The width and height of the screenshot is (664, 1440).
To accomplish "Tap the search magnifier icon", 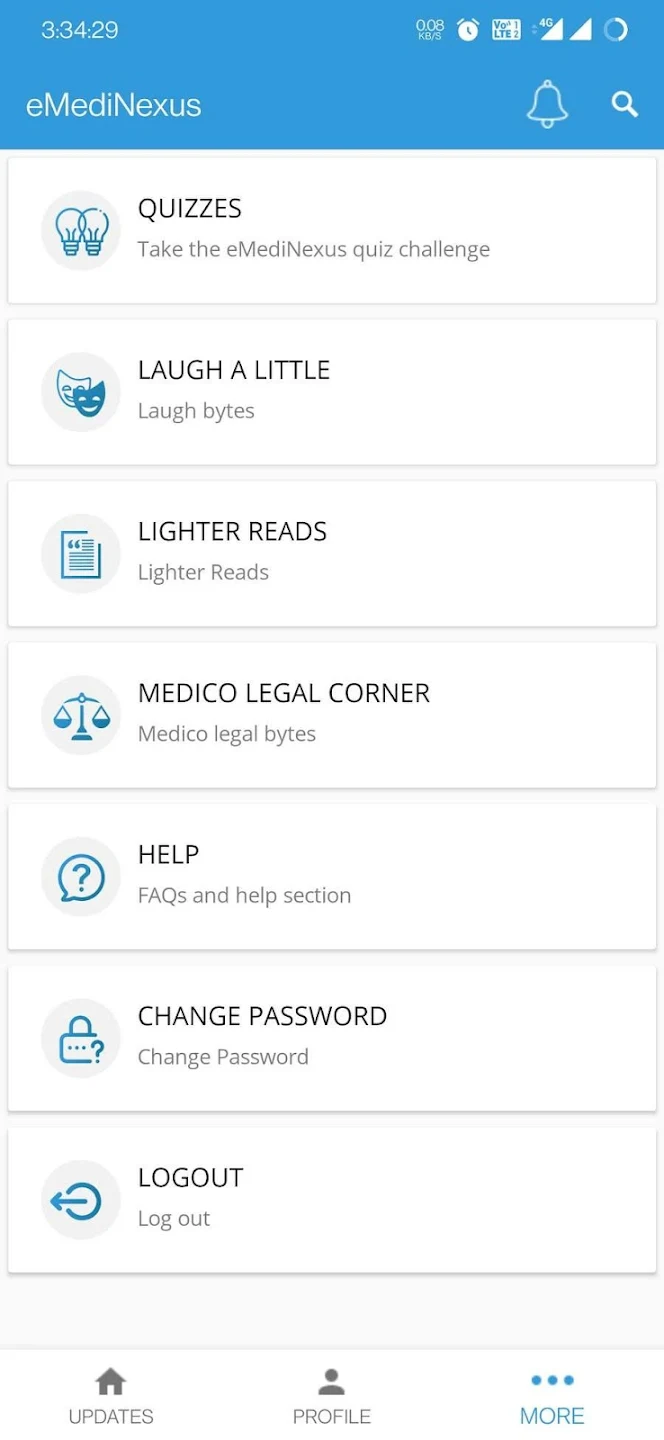I will click(x=625, y=104).
